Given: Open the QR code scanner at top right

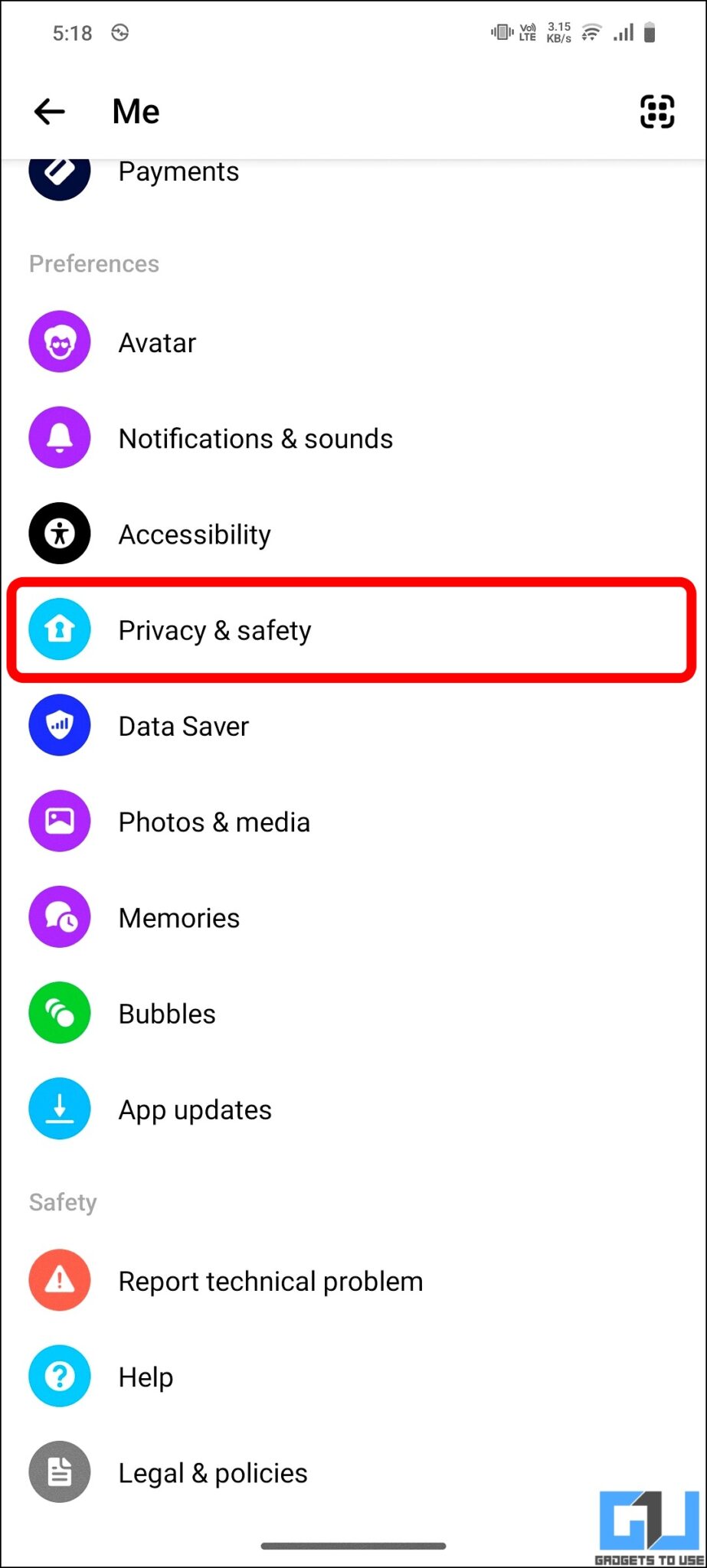Looking at the screenshot, I should (657, 111).
